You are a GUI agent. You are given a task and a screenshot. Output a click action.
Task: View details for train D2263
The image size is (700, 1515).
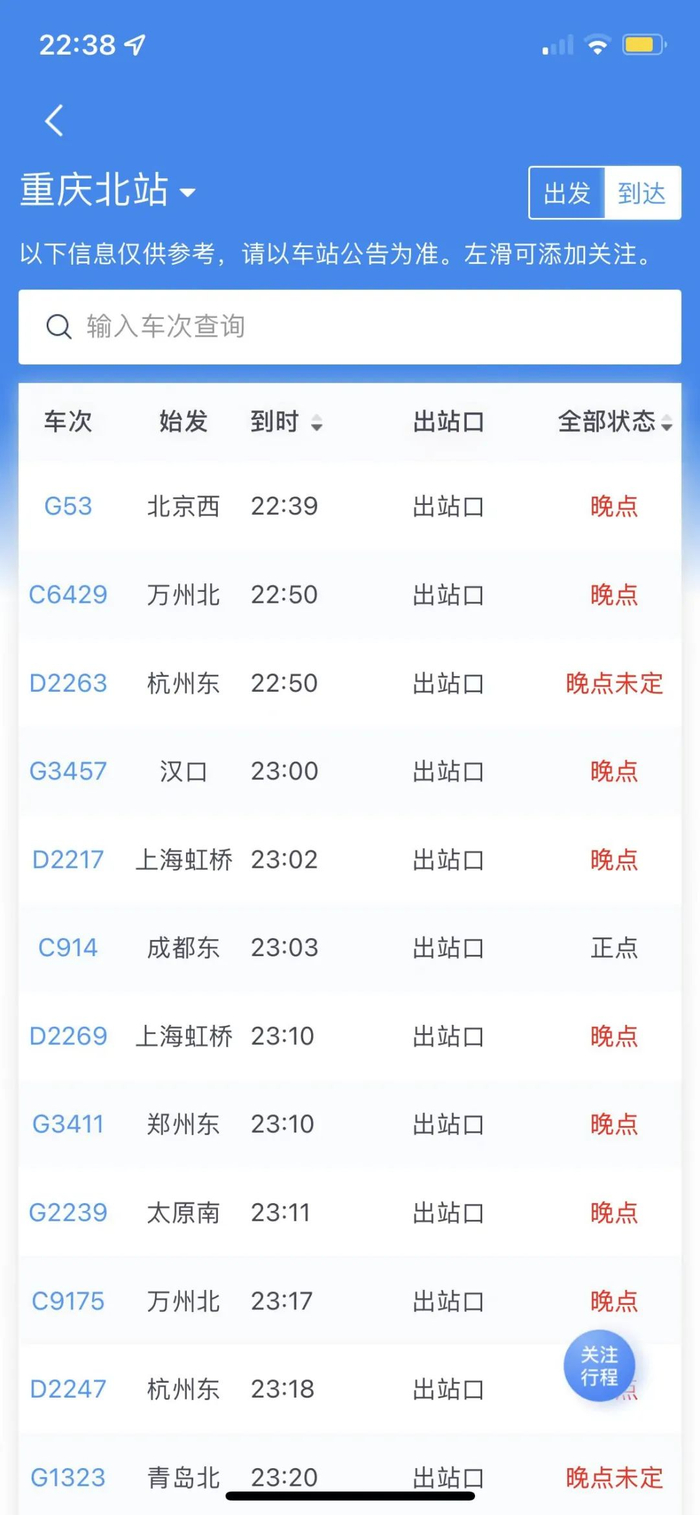coord(68,683)
